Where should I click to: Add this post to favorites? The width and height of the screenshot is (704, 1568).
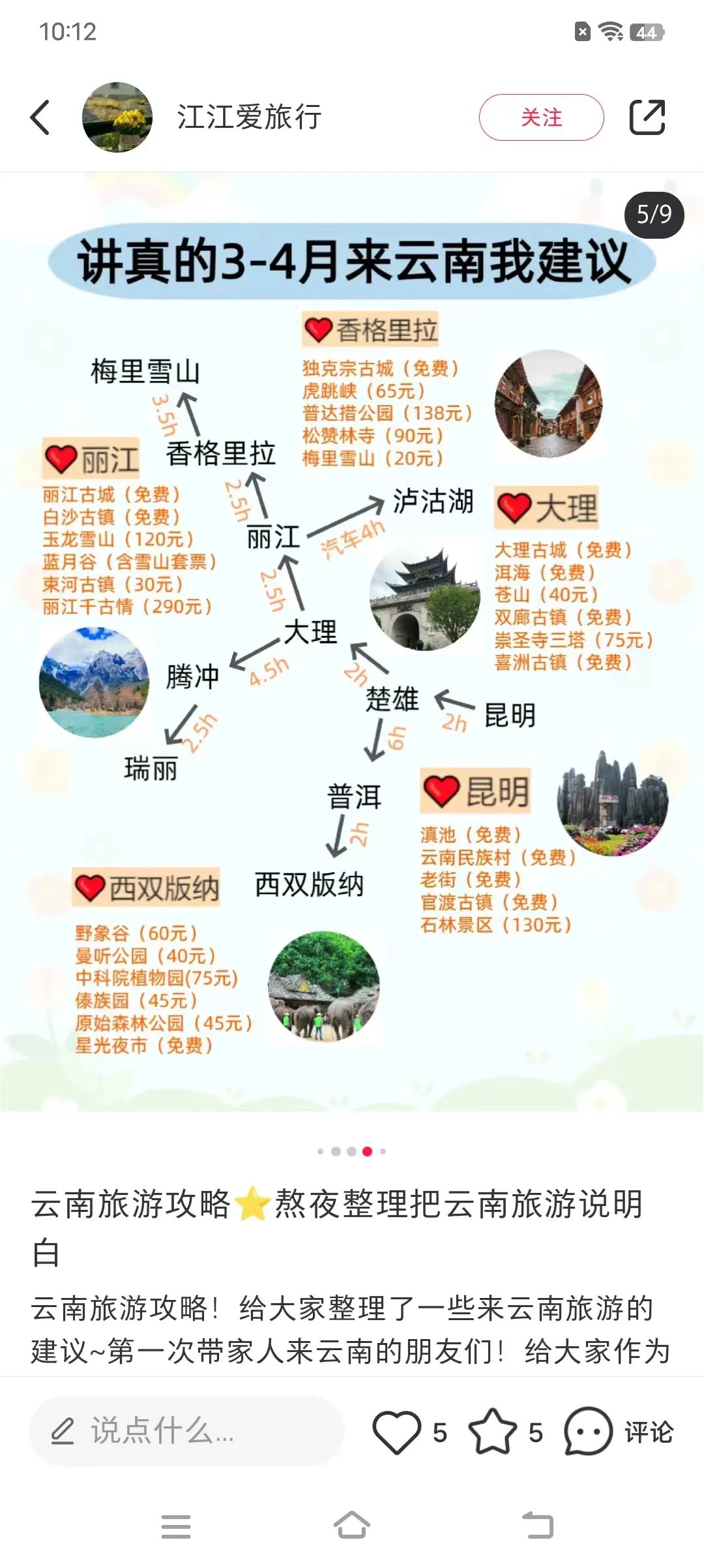point(492,1431)
